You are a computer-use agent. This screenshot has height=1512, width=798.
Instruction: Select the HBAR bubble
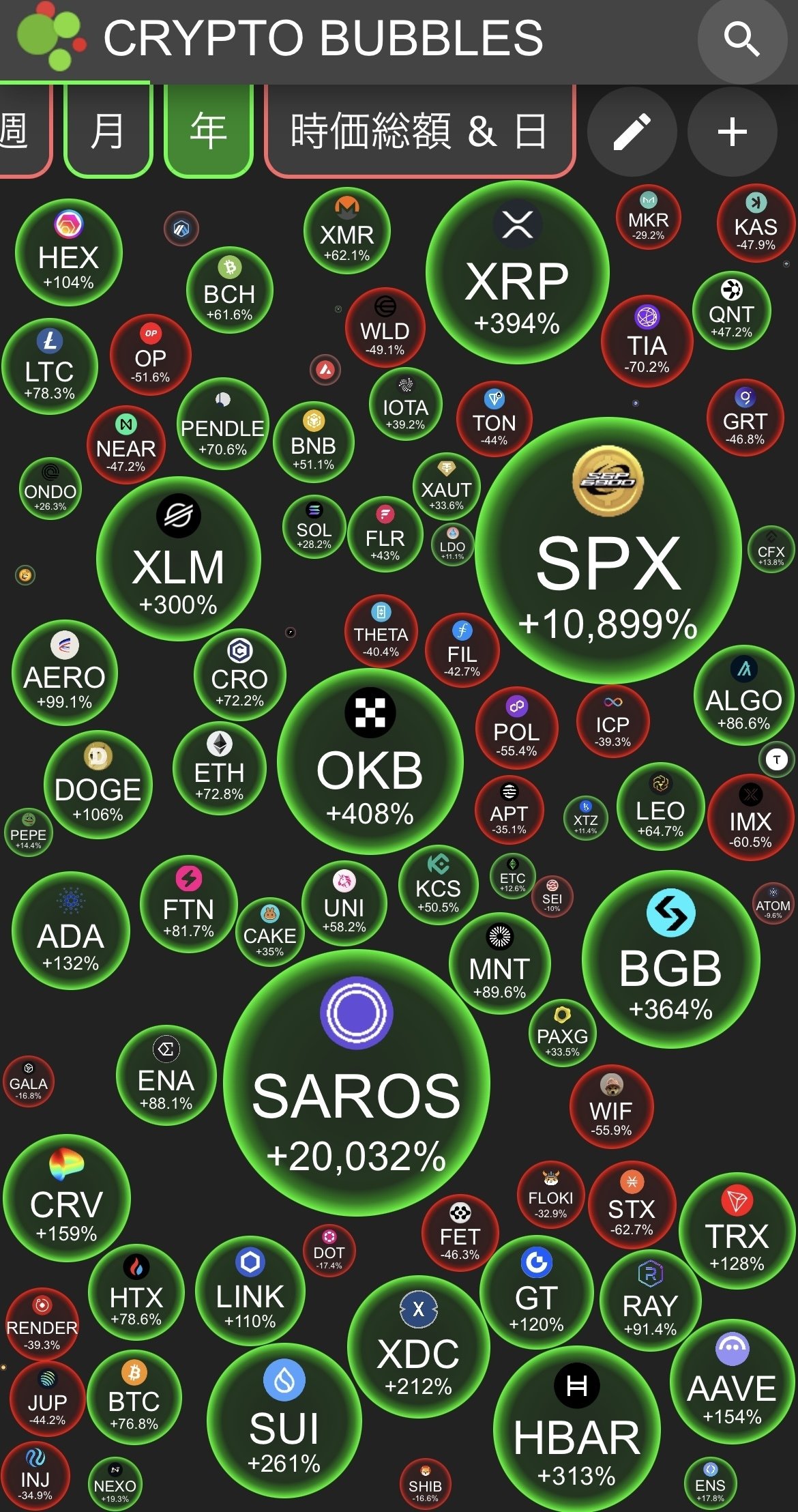point(577,1429)
